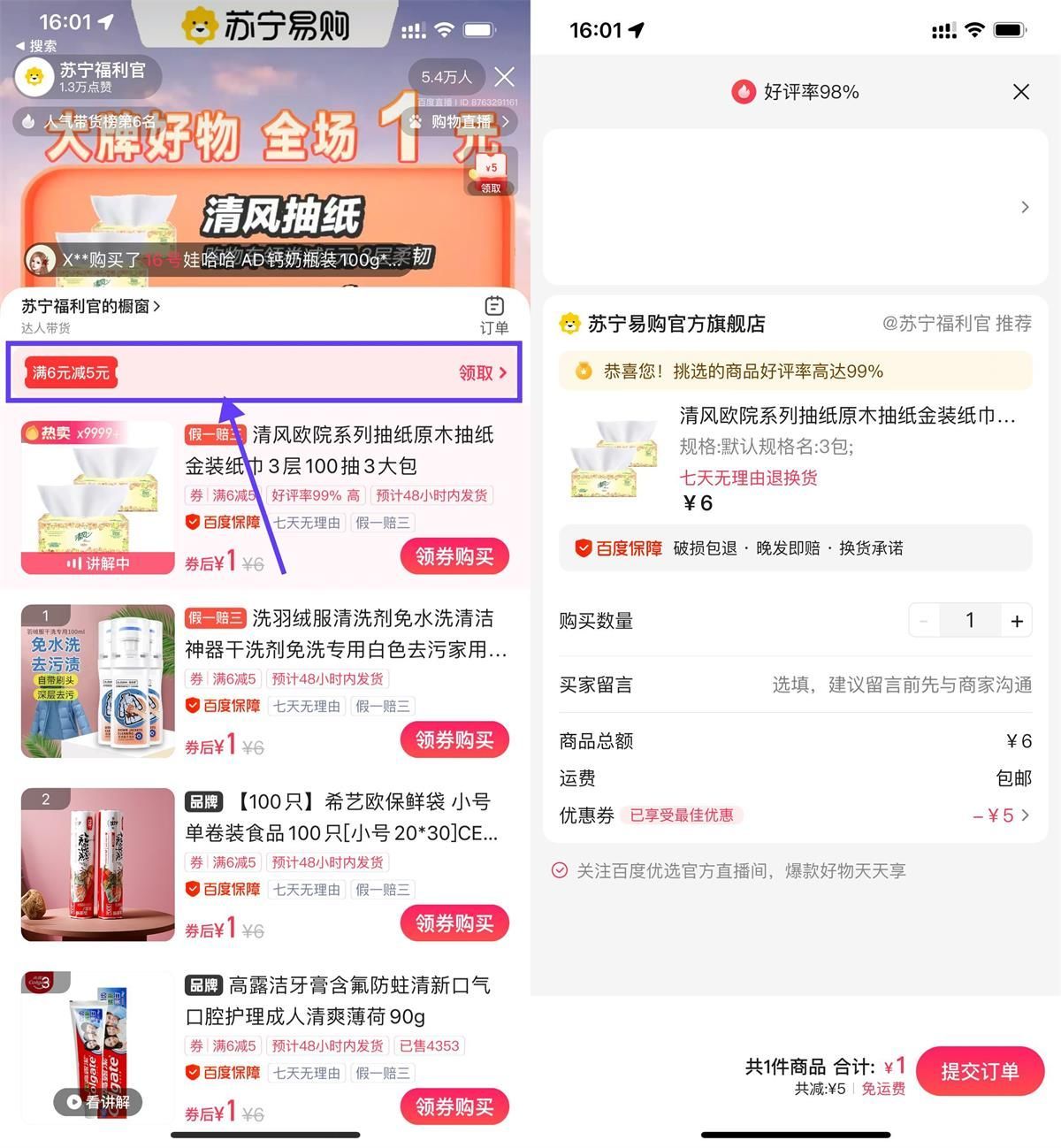Open the 优惠券 row showing -¥5

tap(1000, 815)
